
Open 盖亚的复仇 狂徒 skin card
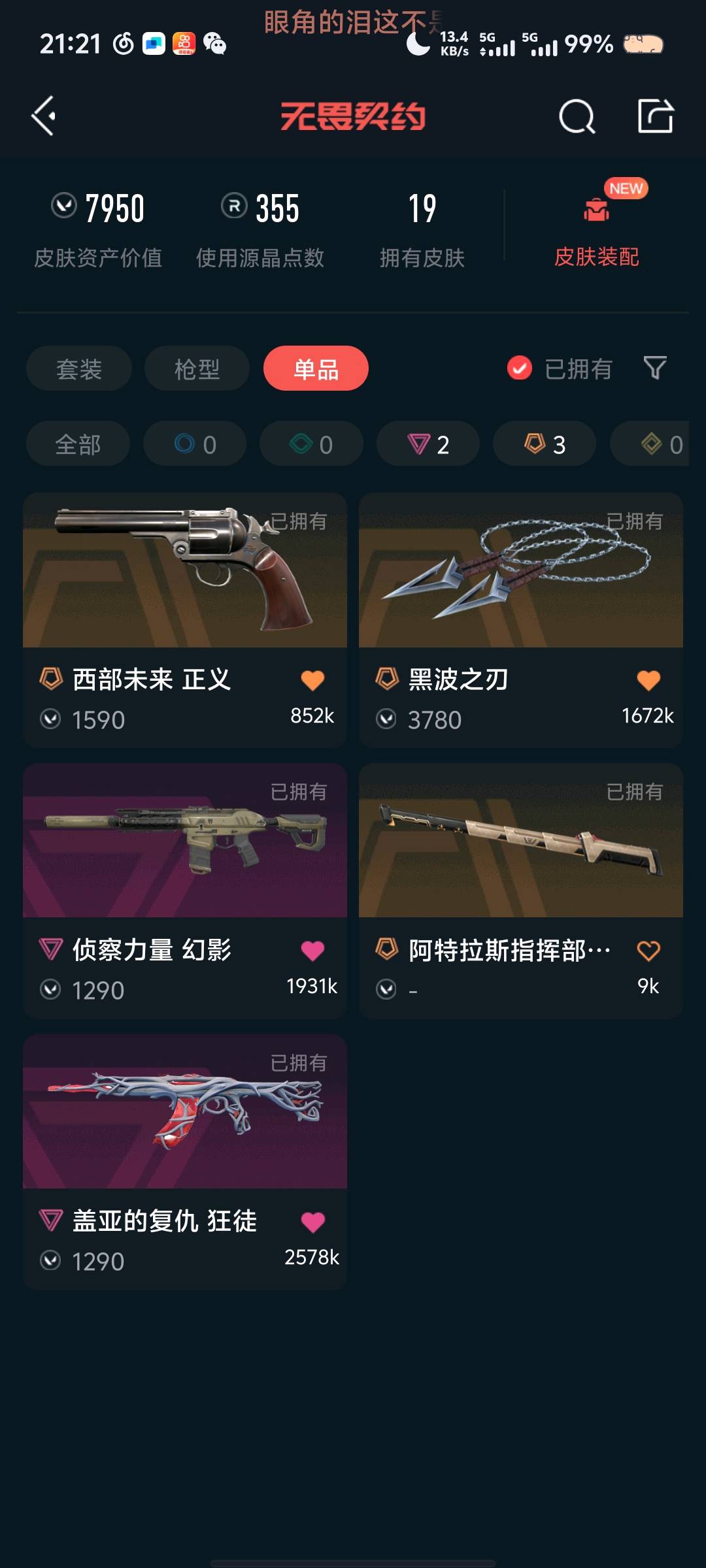click(185, 1127)
